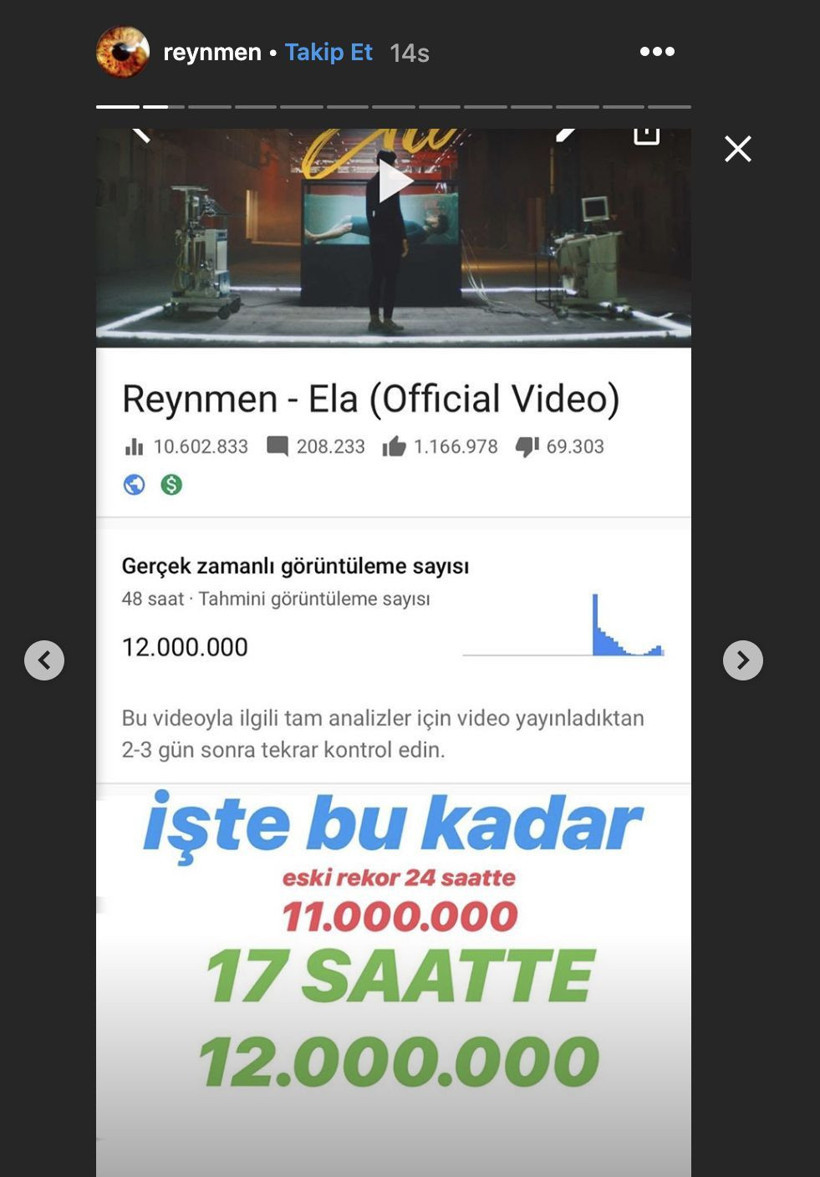
Task: Open the reynmen username link
Action: pos(212,51)
